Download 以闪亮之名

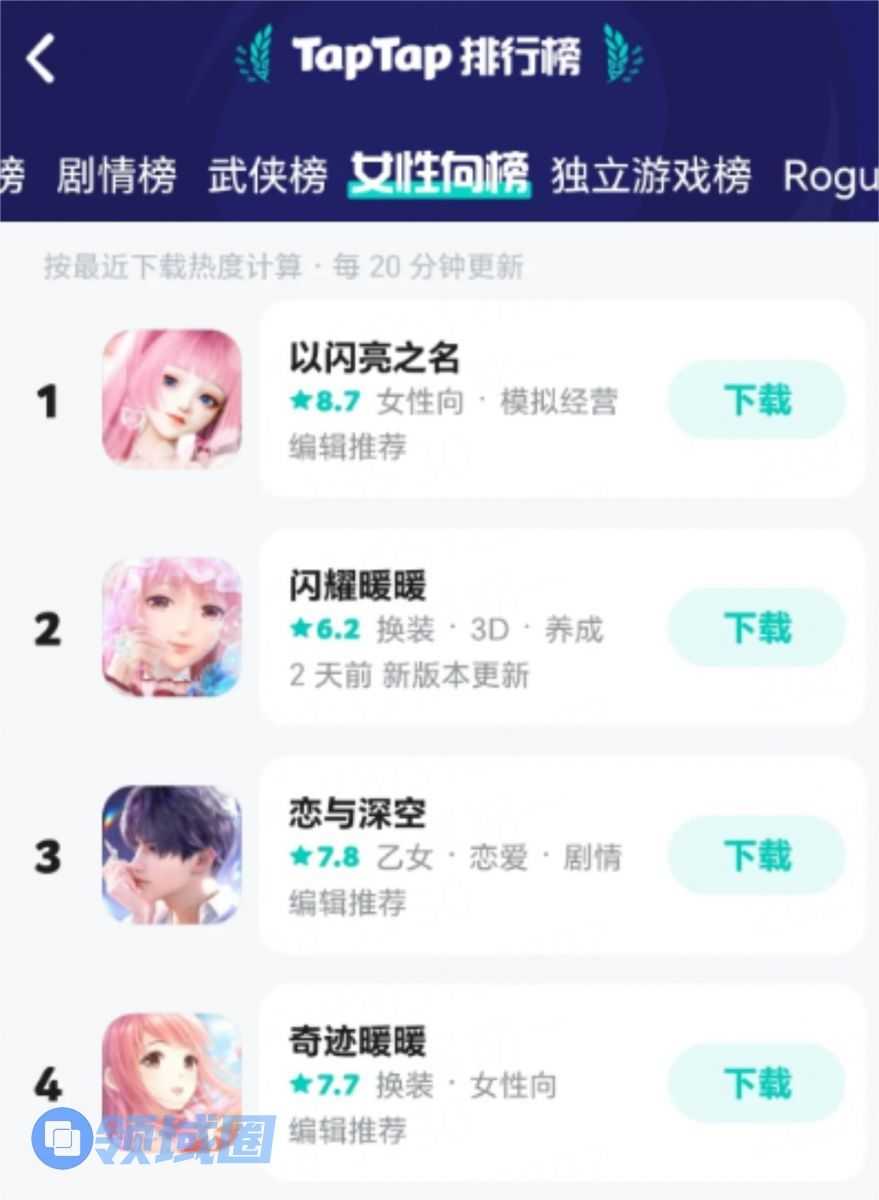pyautogui.click(x=756, y=400)
